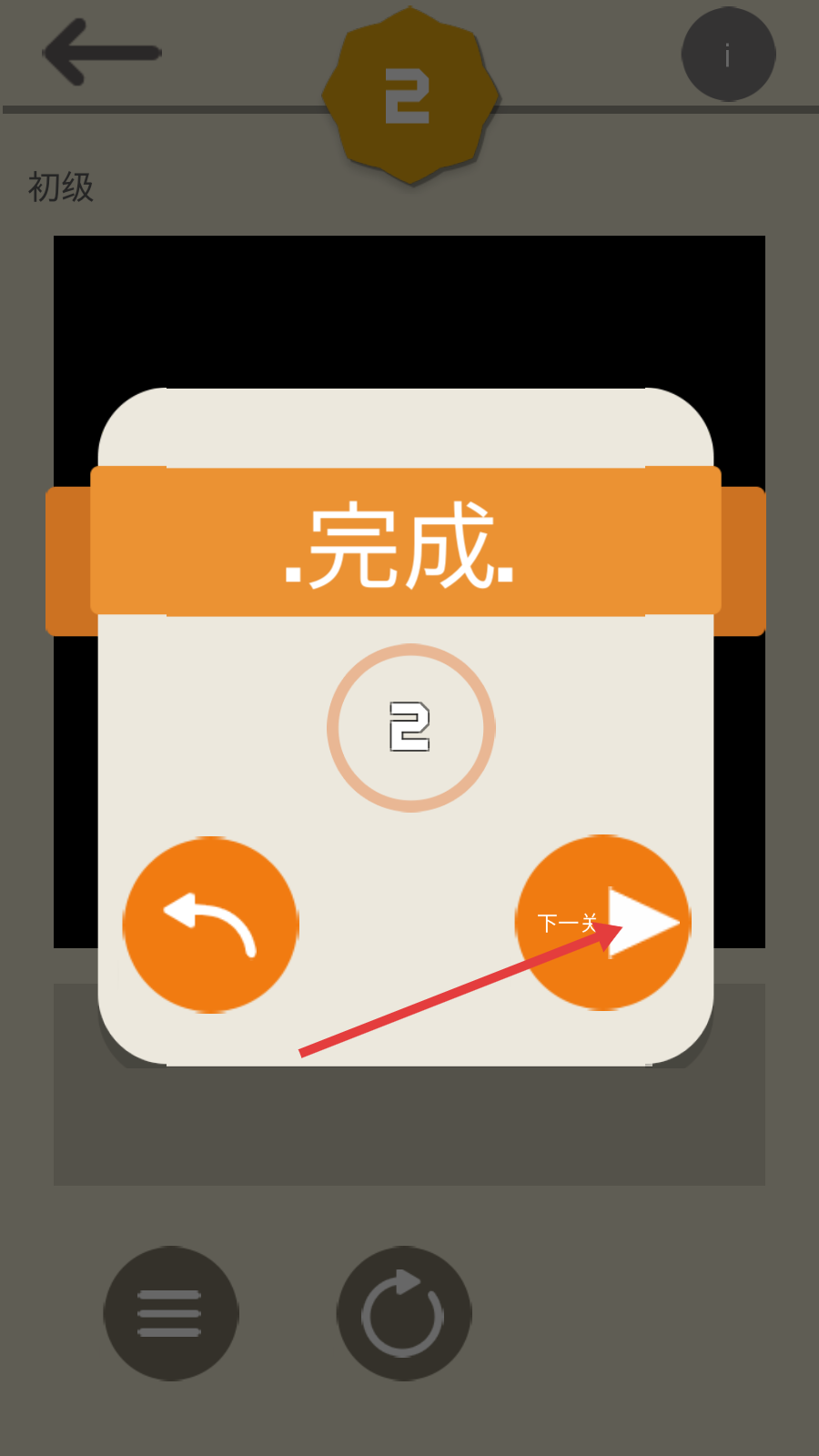Go back with the top-left arrow
The image size is (819, 1456).
click(102, 53)
